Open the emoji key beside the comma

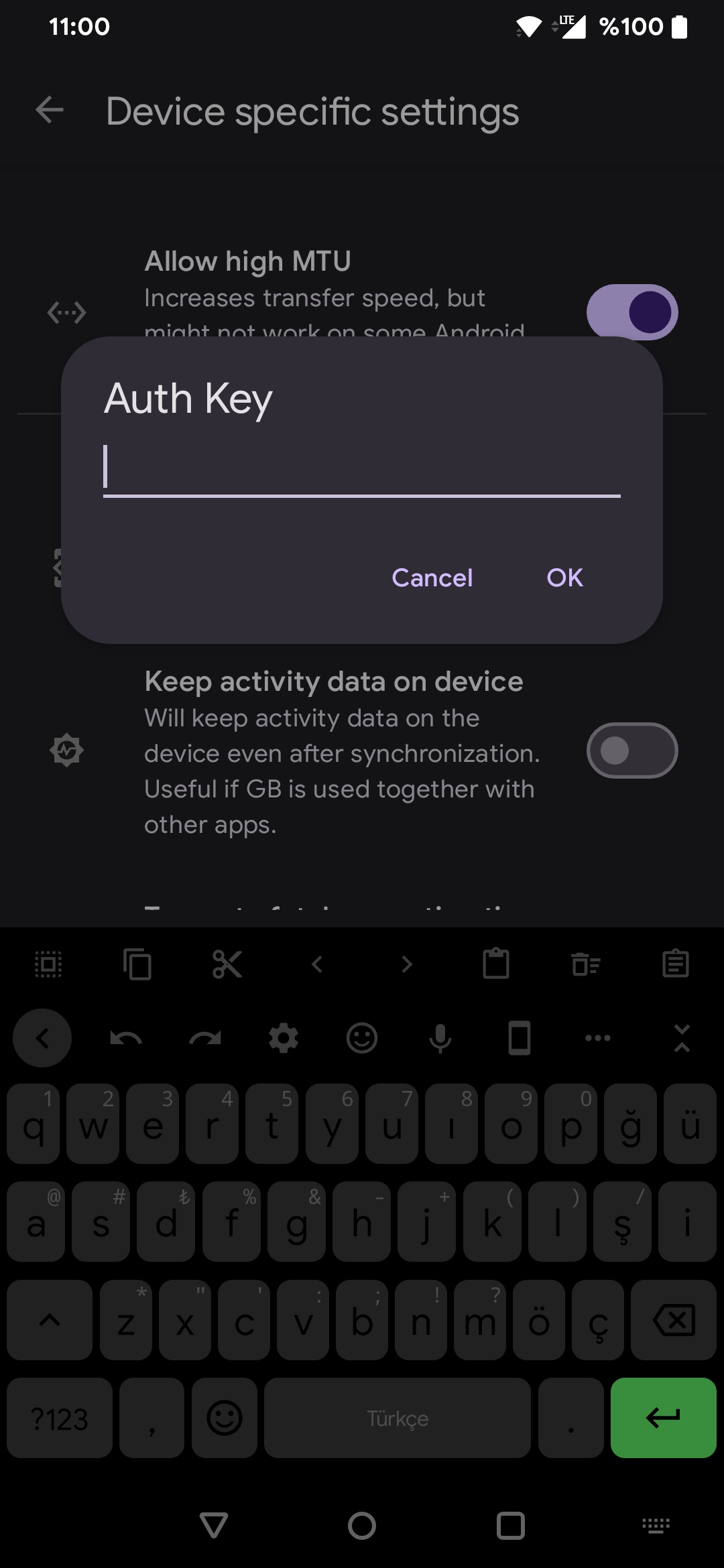point(225,1418)
